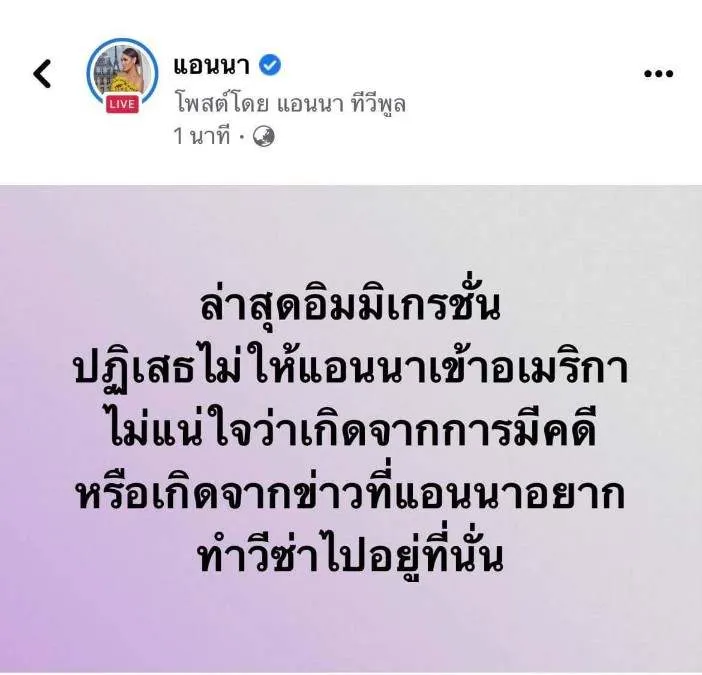Open the purple text post about อิมมิเกรชั่น

[351, 430]
